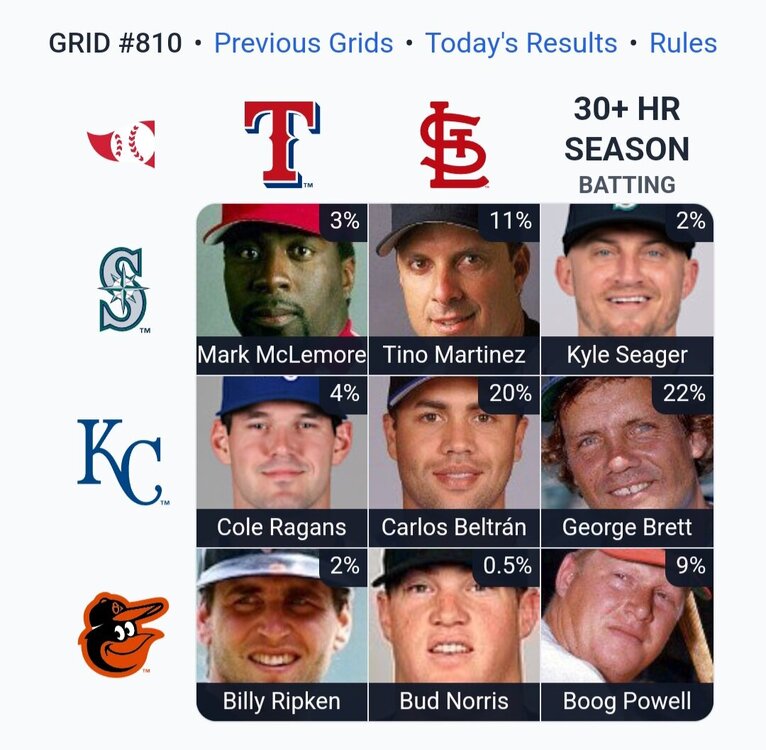The width and height of the screenshot is (766, 750).
Task: Select the Boog Powell tile
Action: 627,633
